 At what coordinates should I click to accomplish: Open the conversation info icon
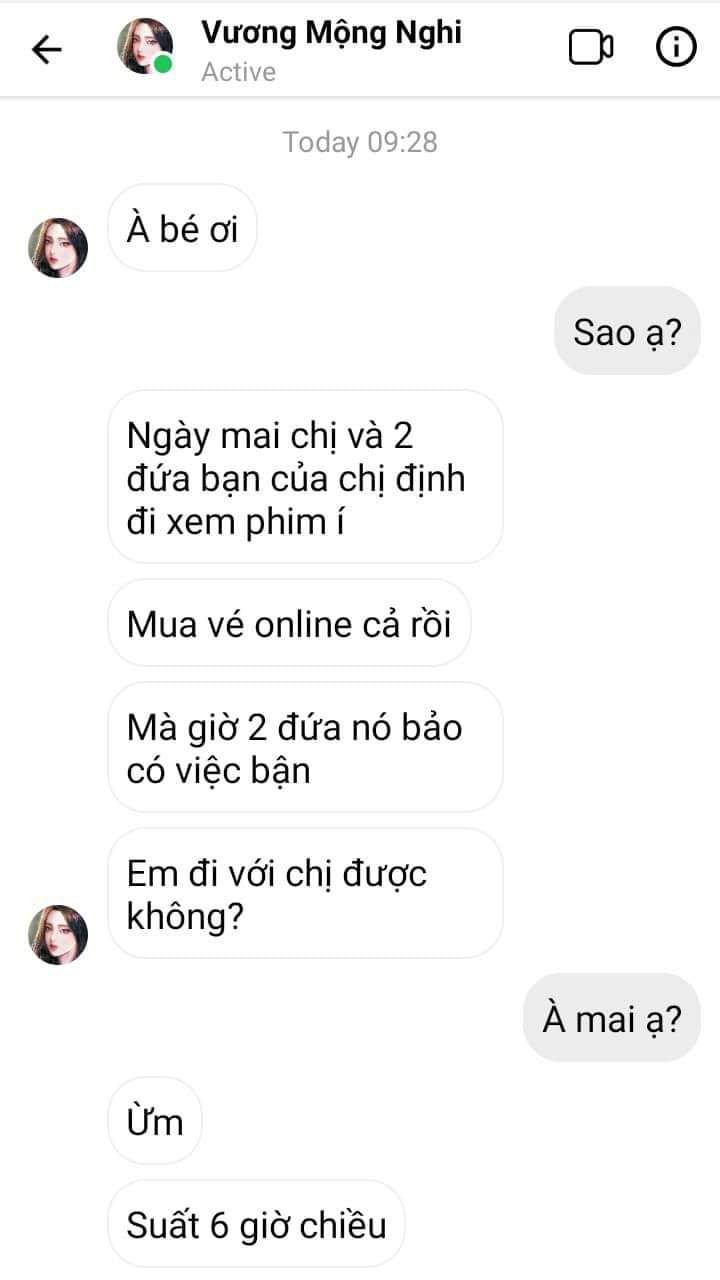point(676,47)
